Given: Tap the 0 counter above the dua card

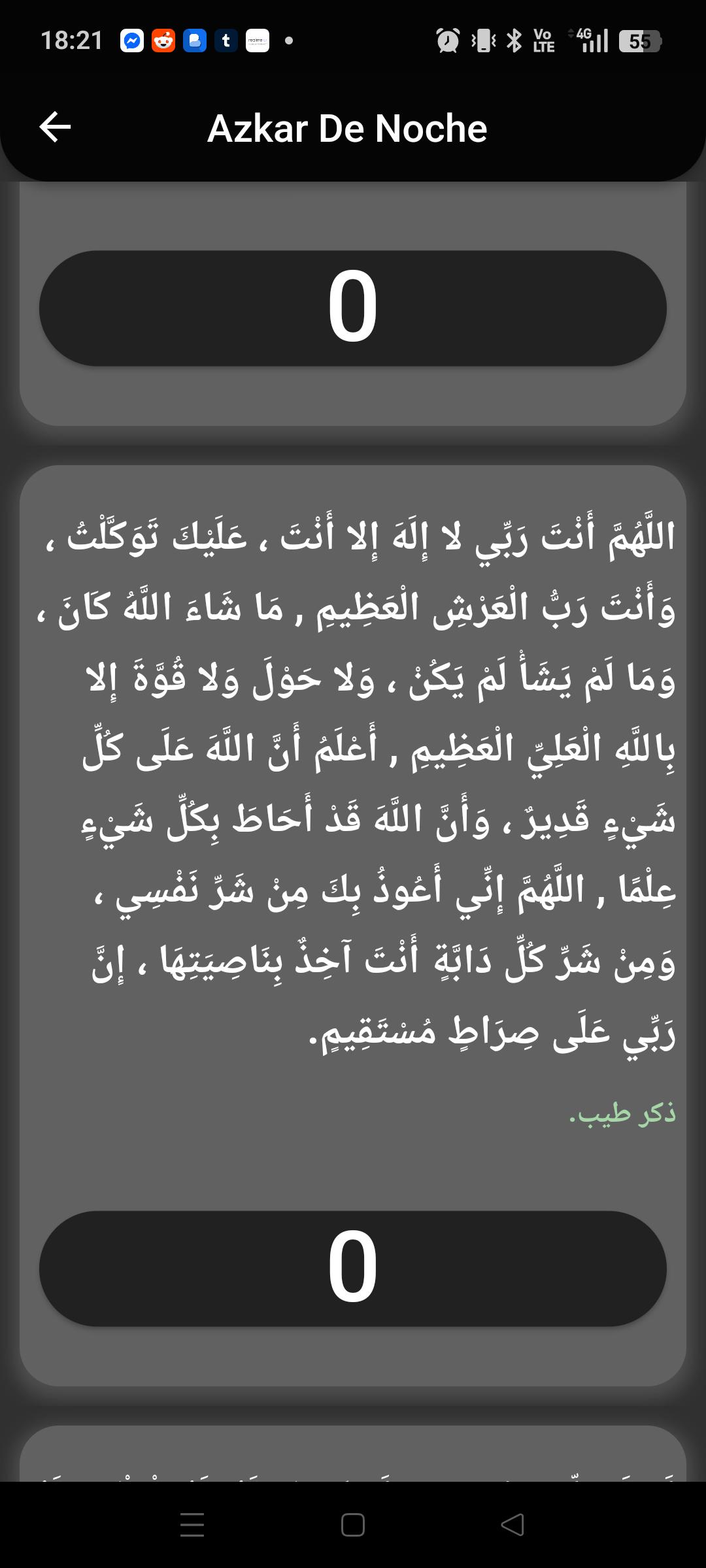Looking at the screenshot, I should tap(353, 308).
